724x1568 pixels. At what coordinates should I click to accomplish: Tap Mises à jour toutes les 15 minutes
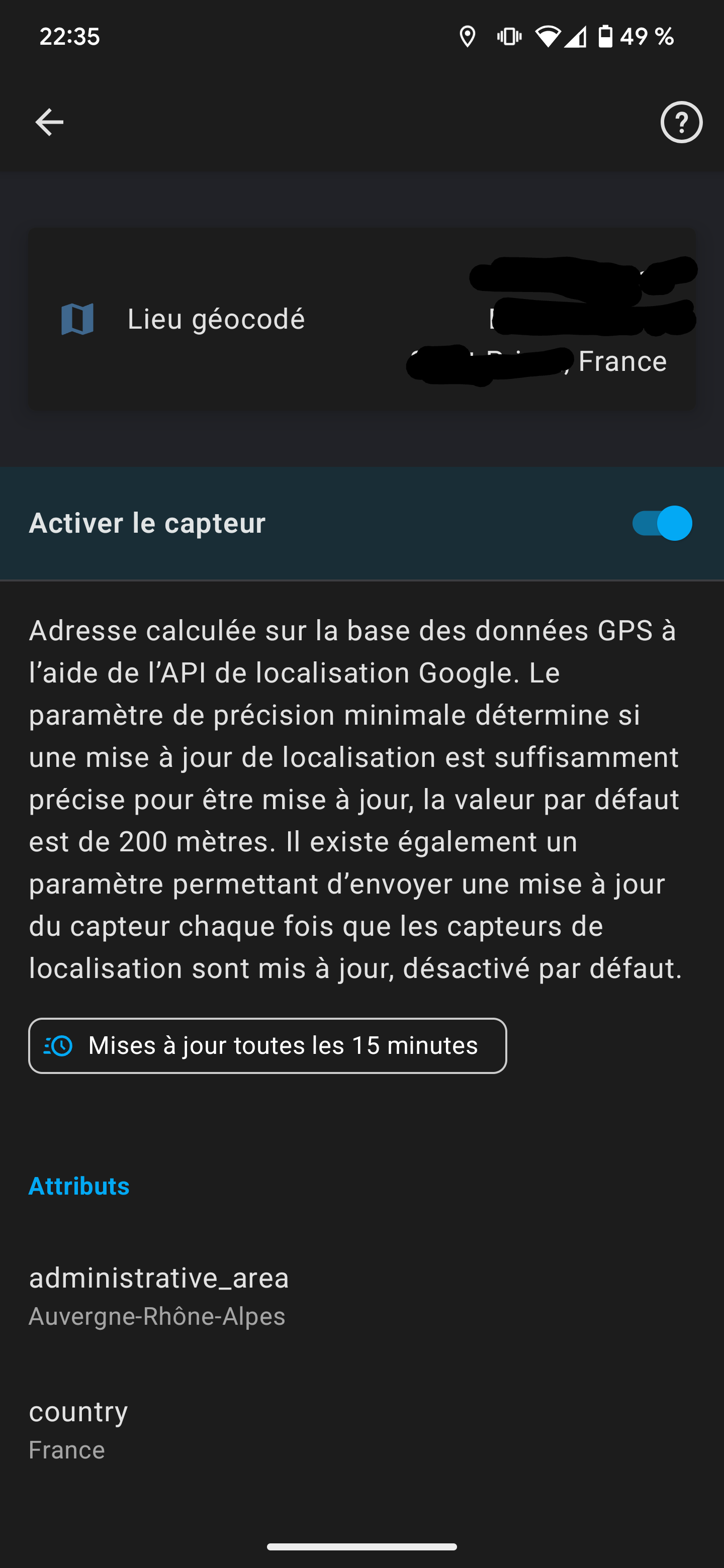(x=267, y=1046)
